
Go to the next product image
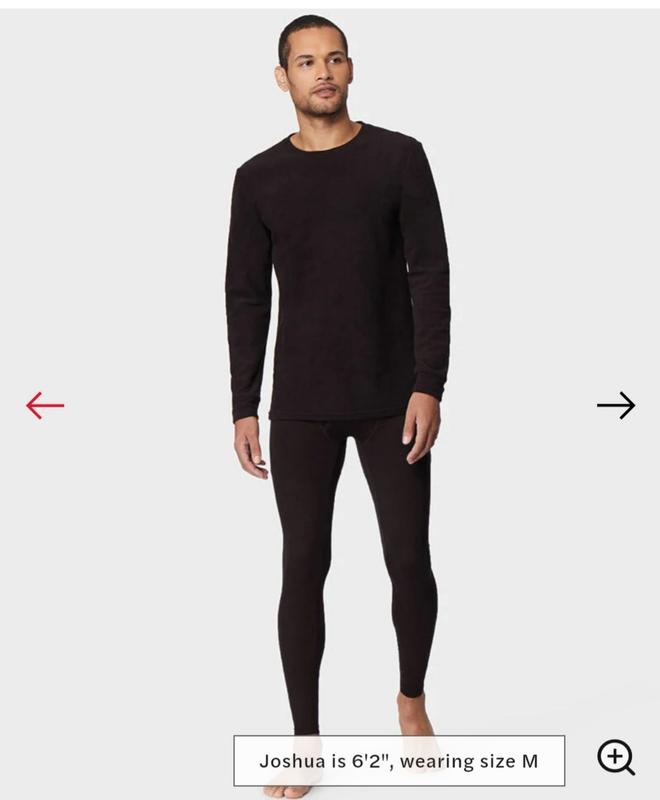coord(616,405)
